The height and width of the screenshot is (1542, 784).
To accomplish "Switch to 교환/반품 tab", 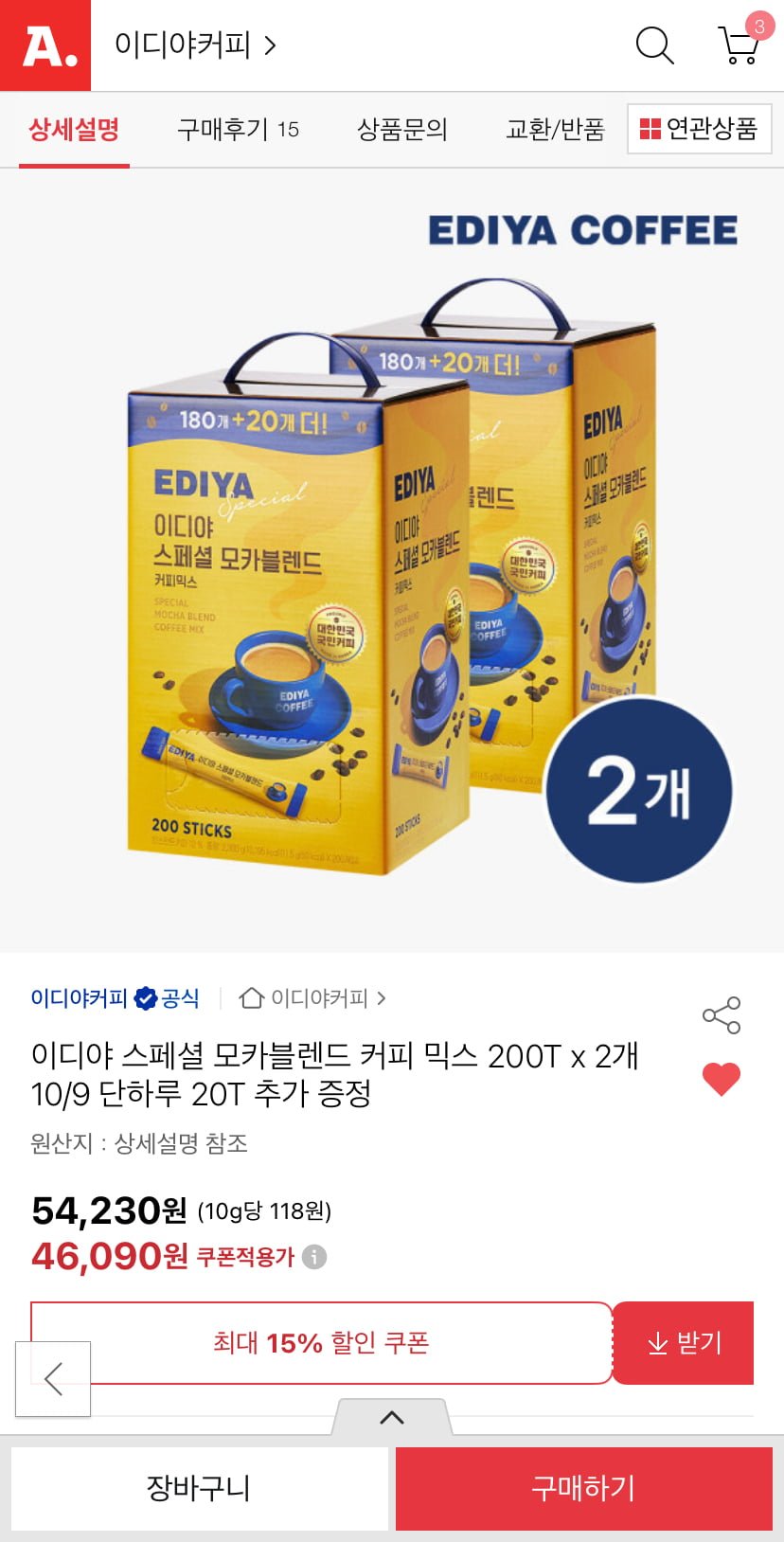I will click(x=555, y=129).
